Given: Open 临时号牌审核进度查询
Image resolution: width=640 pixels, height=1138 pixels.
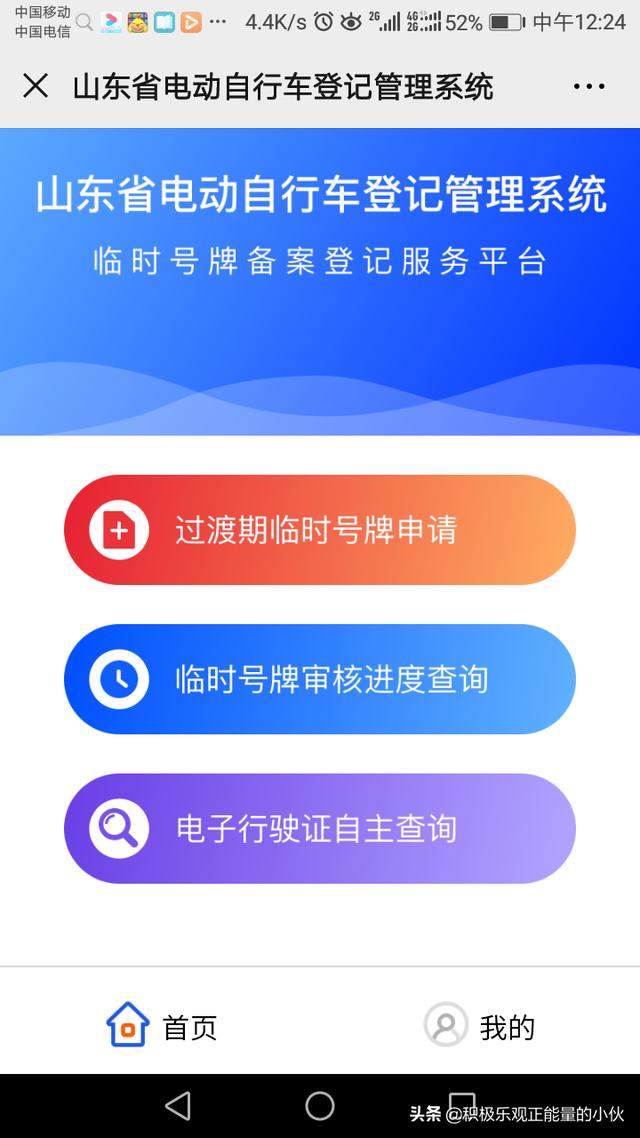Looking at the screenshot, I should point(320,679).
